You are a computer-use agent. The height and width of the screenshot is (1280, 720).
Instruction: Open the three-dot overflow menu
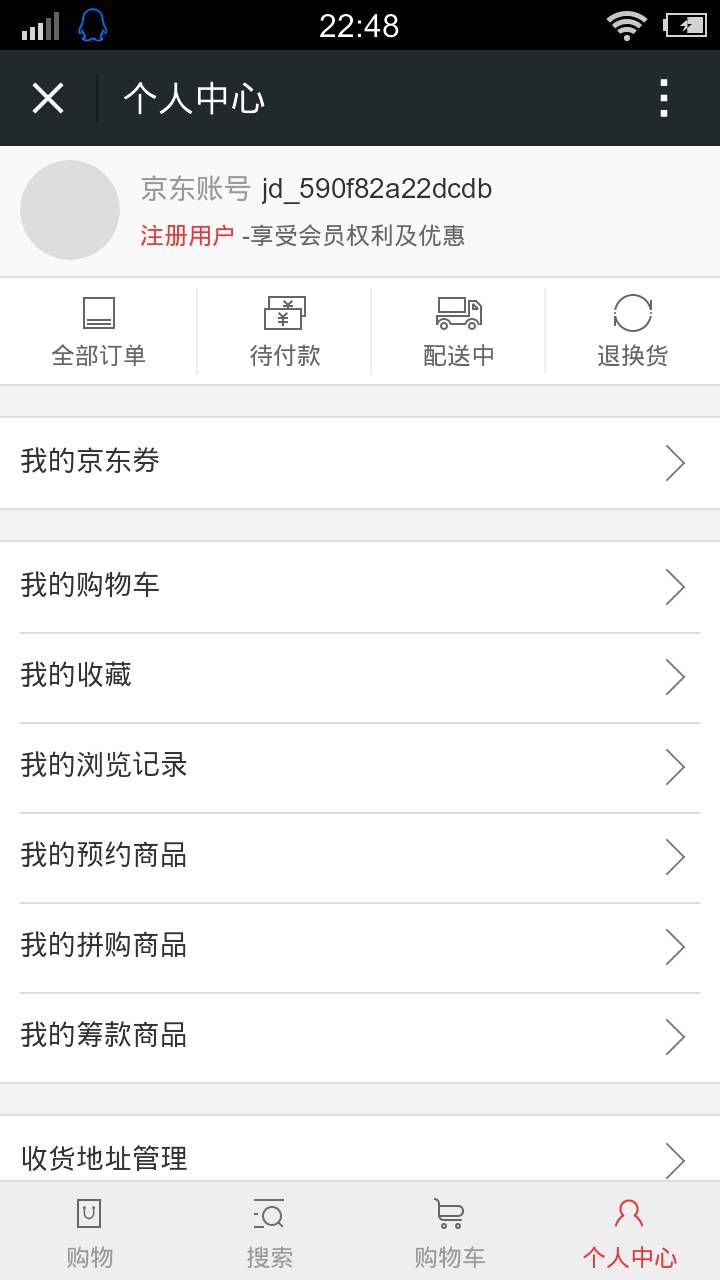click(662, 97)
